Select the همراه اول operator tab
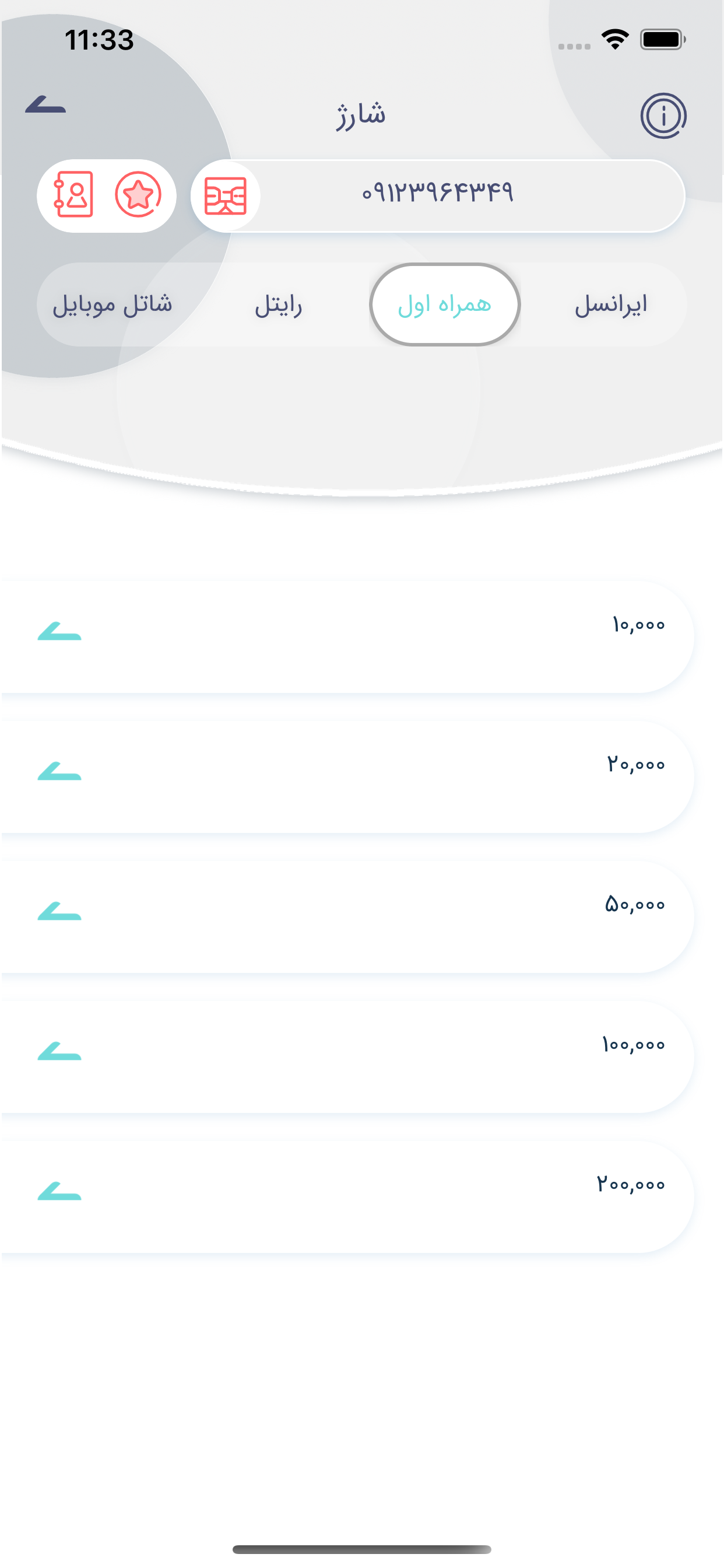The height and width of the screenshot is (1568, 724). (x=445, y=304)
